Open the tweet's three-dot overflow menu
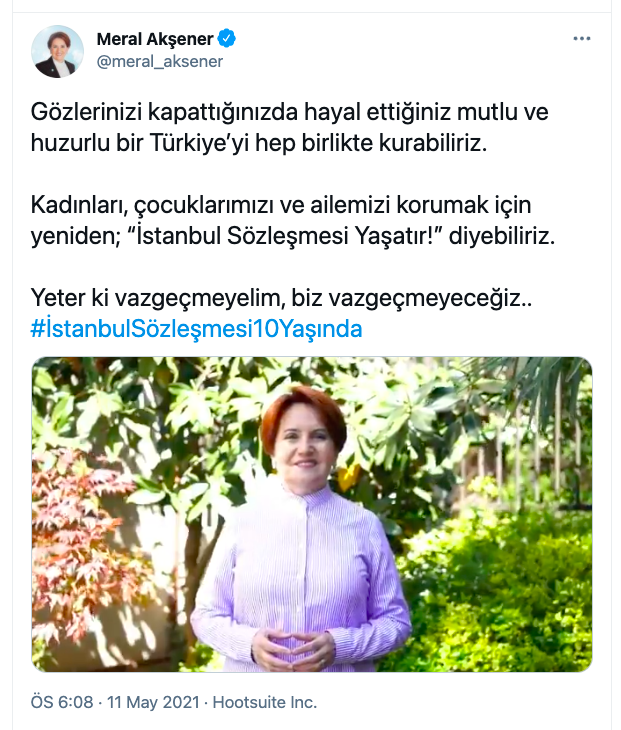 pos(582,39)
